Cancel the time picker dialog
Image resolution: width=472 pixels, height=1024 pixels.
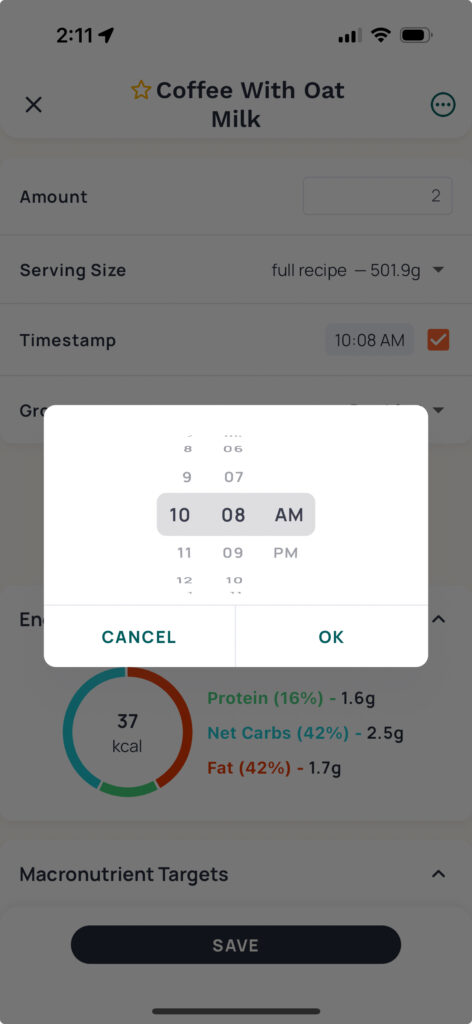(x=139, y=637)
